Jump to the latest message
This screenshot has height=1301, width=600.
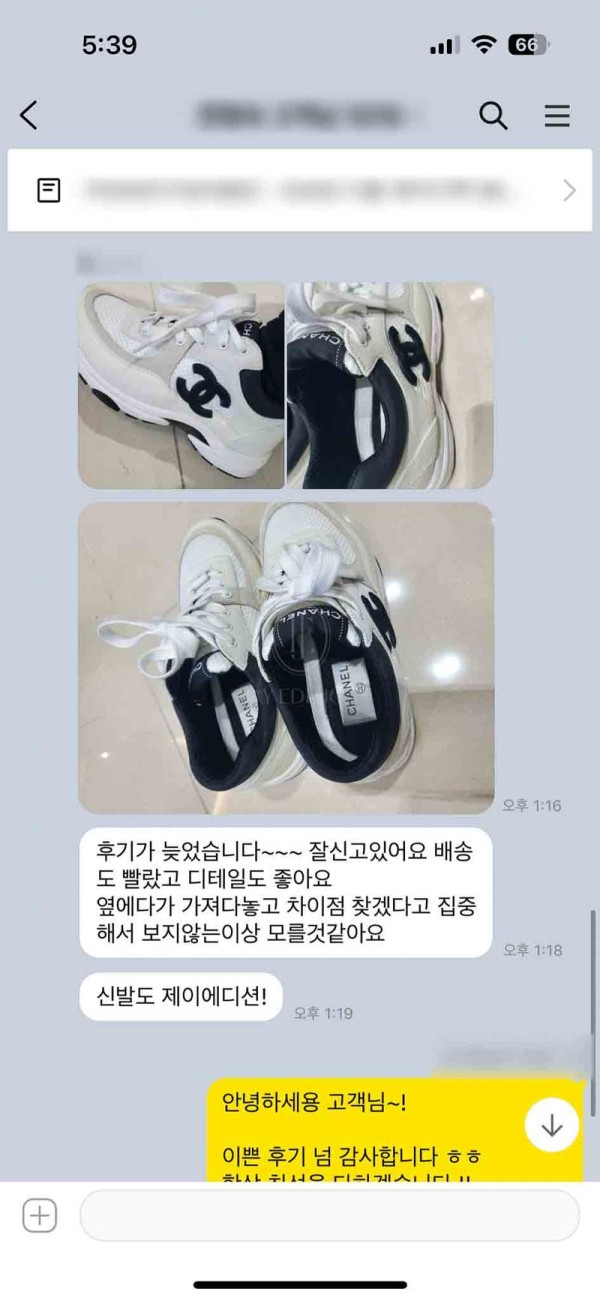point(552,1126)
